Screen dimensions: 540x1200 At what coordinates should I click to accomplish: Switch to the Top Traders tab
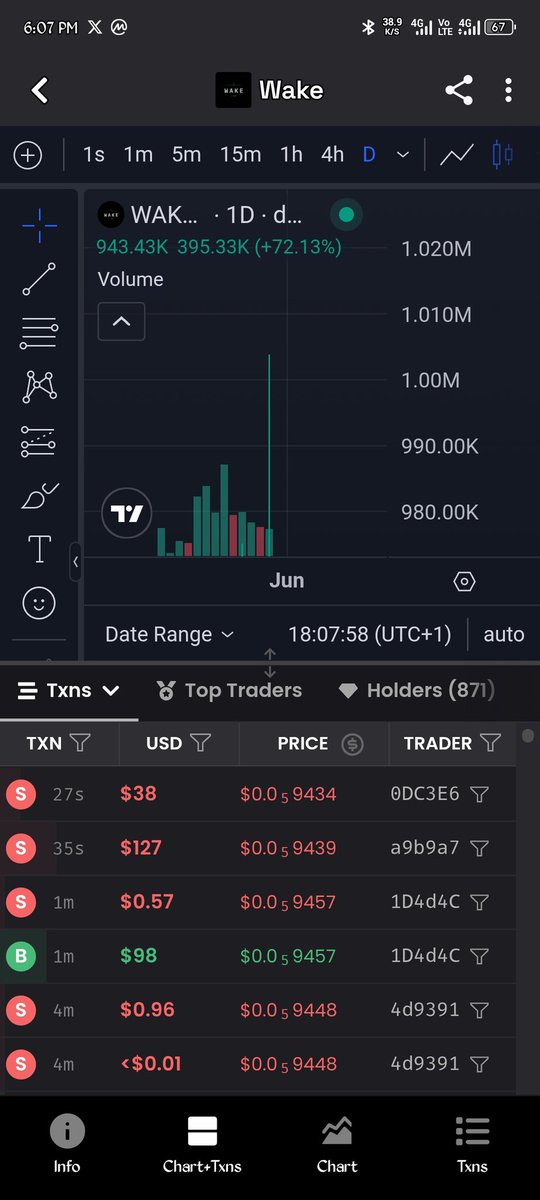[229, 690]
